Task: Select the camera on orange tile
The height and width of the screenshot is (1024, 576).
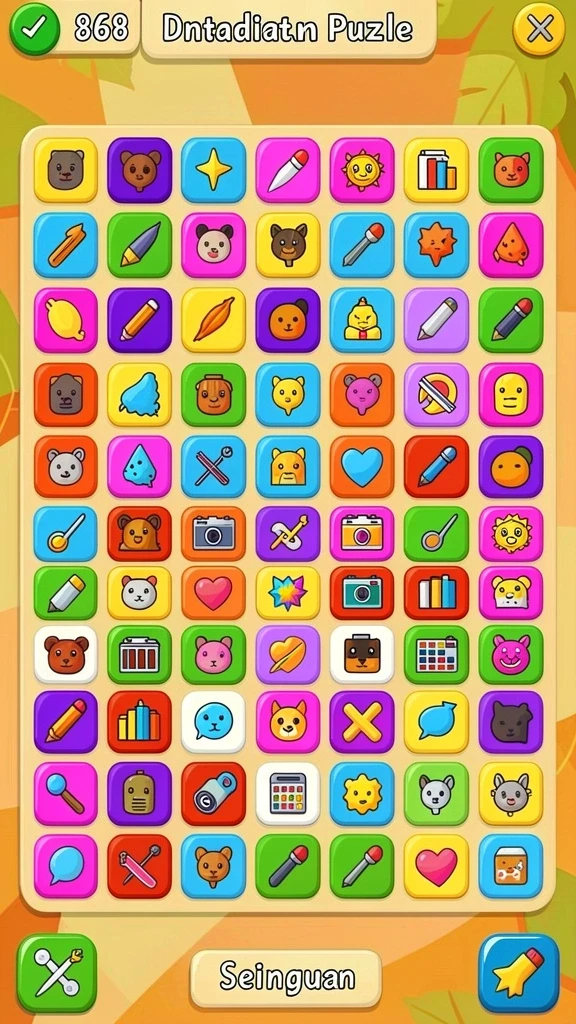Action: (214, 534)
